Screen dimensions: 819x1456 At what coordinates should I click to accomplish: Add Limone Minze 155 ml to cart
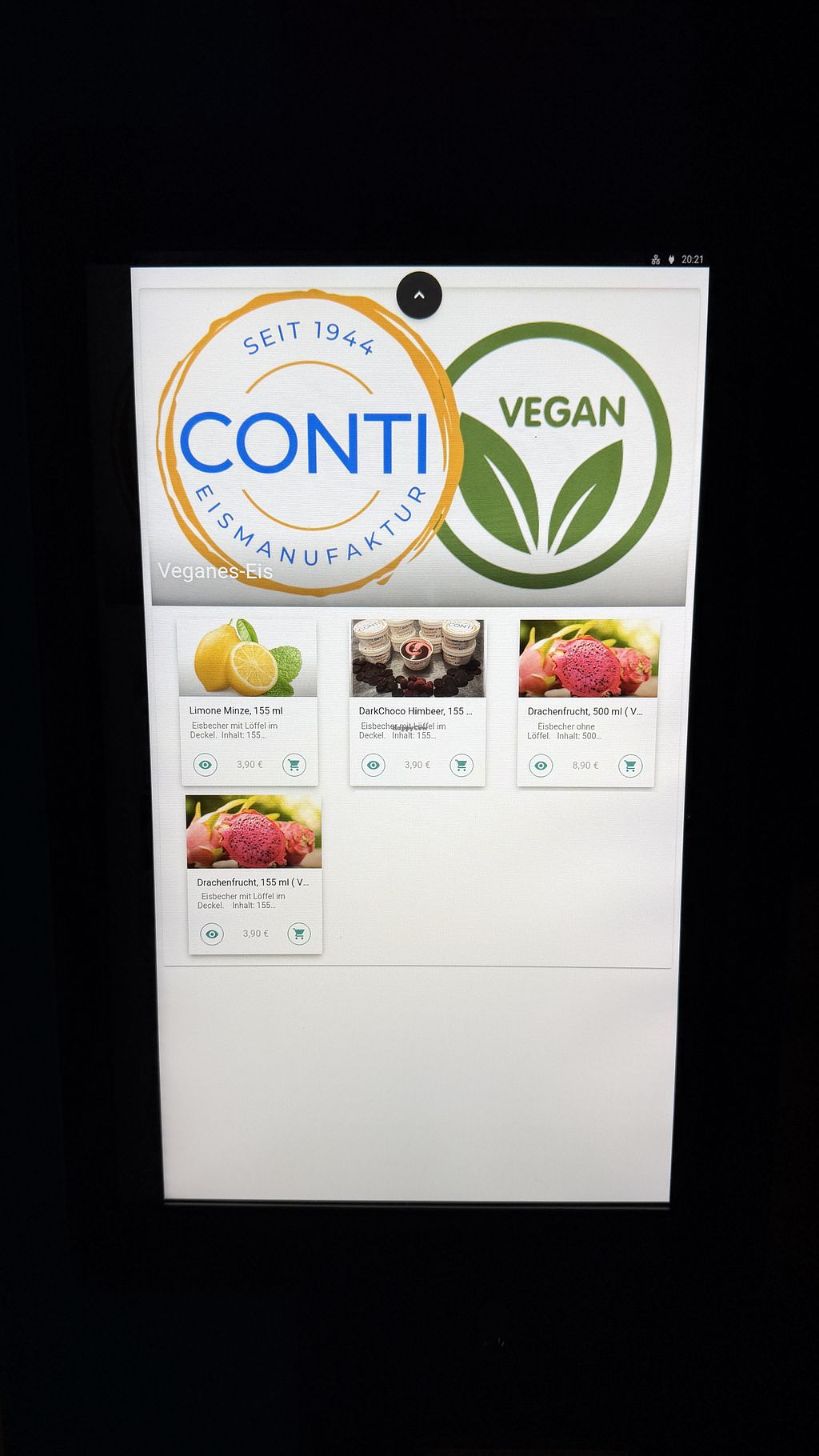[x=294, y=765]
